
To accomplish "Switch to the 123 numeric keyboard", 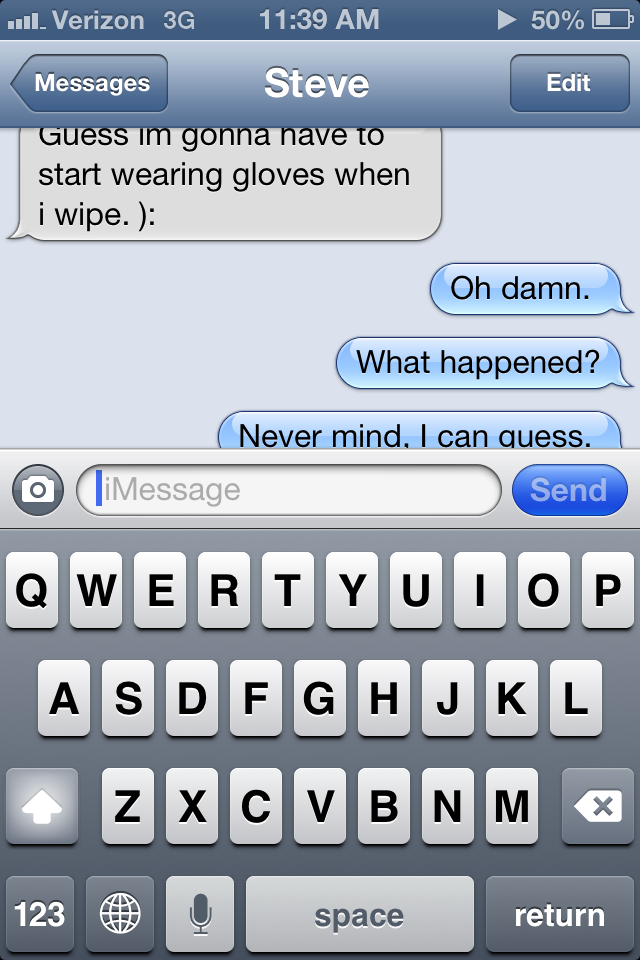I will (x=40, y=914).
